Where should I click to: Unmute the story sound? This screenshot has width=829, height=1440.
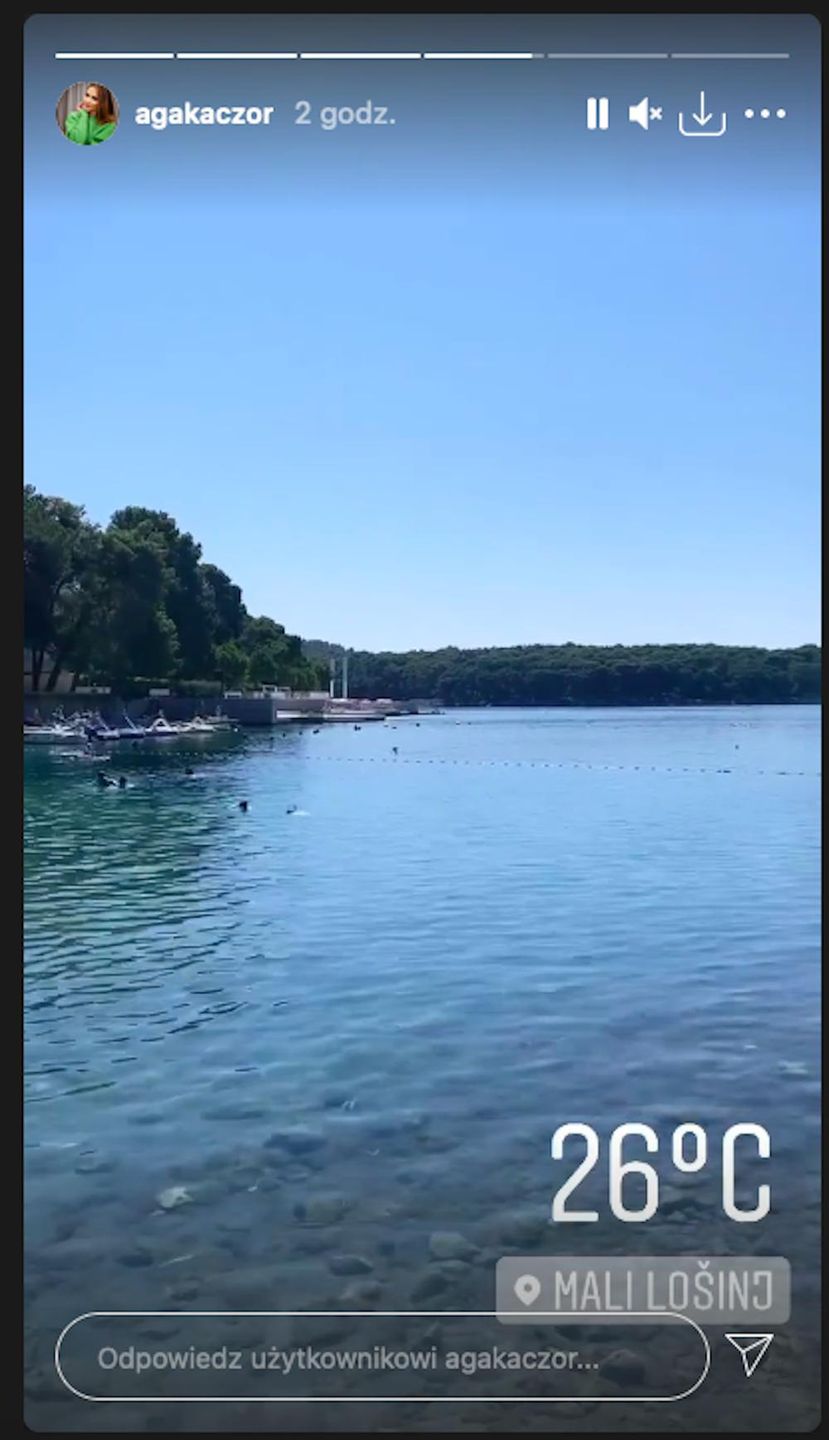click(645, 114)
